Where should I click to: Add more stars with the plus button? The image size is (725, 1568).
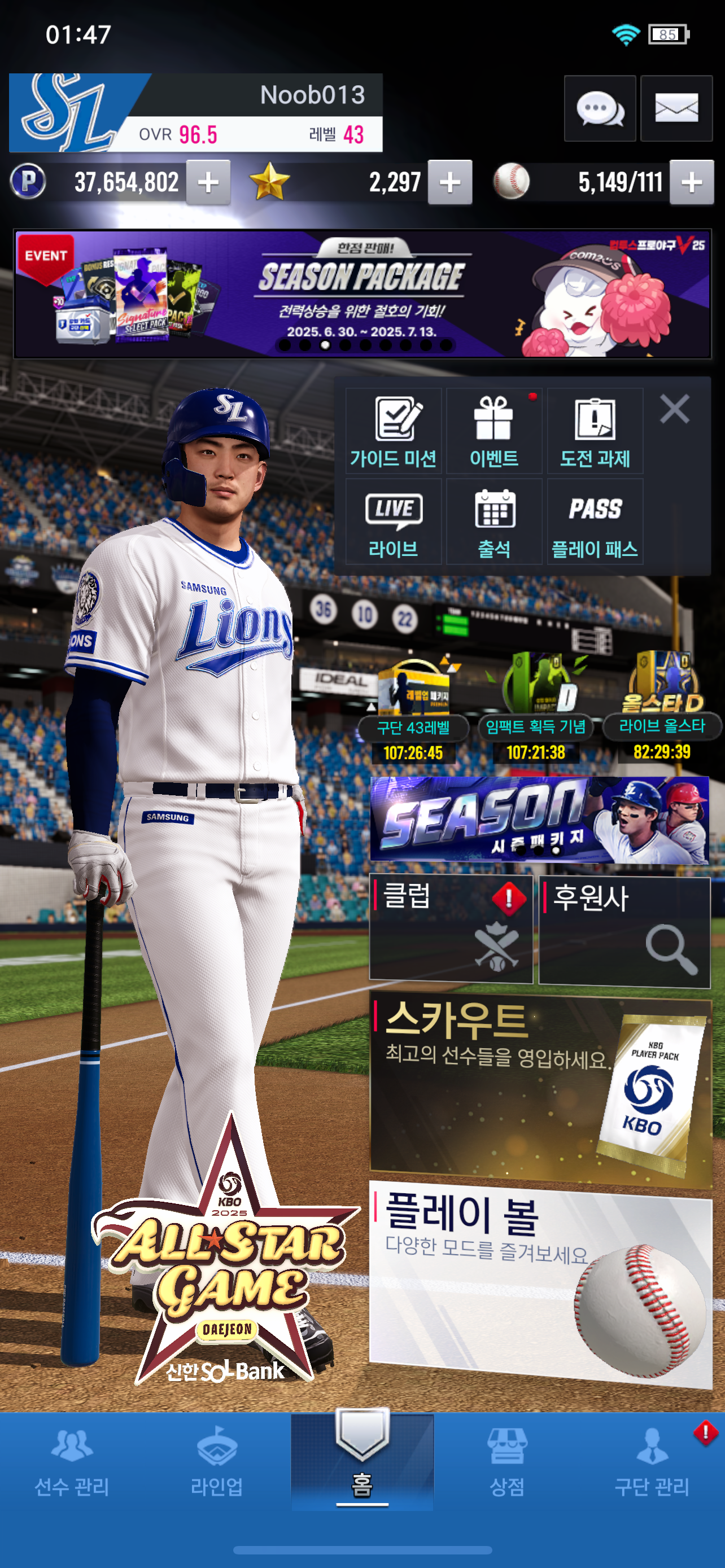click(450, 182)
